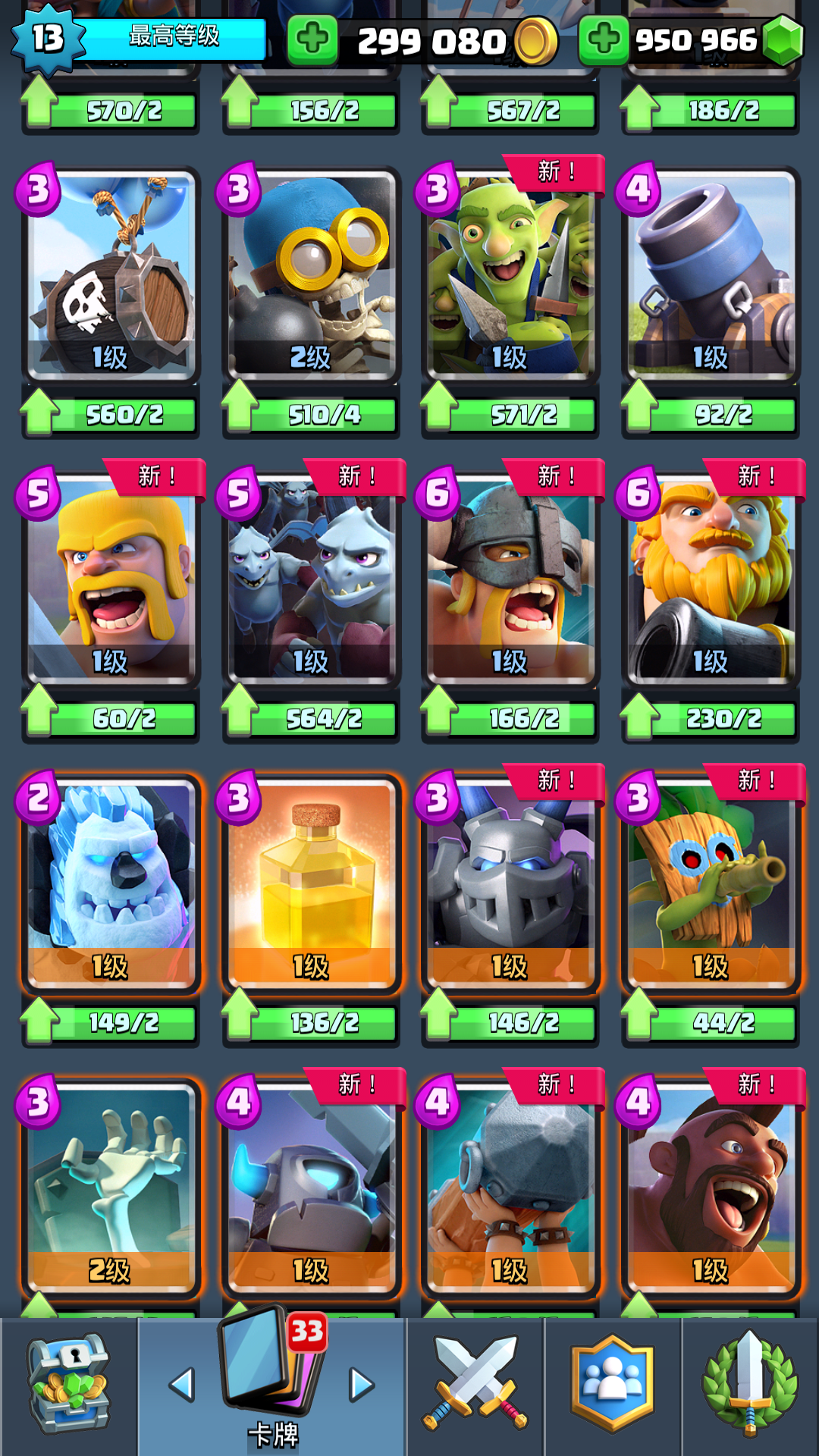Open the clan social tab
The image size is (819, 1456).
click(612, 1384)
